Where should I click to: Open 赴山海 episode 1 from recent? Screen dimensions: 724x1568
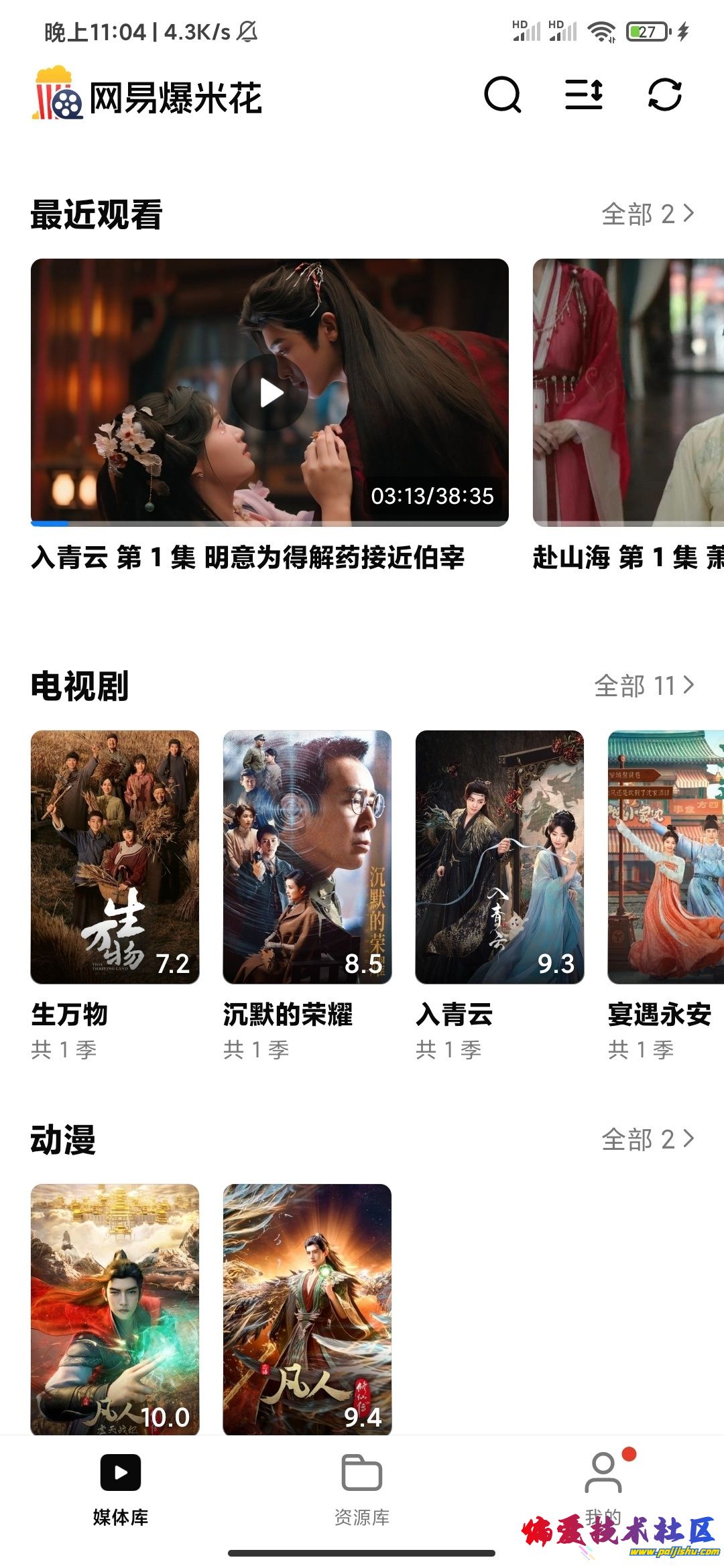tap(628, 393)
